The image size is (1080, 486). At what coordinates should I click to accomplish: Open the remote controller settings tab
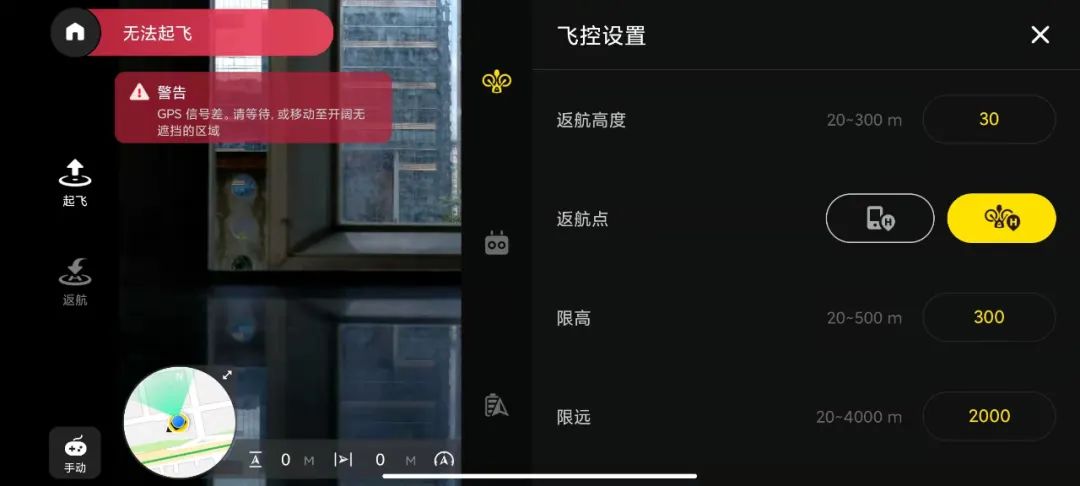(x=497, y=243)
